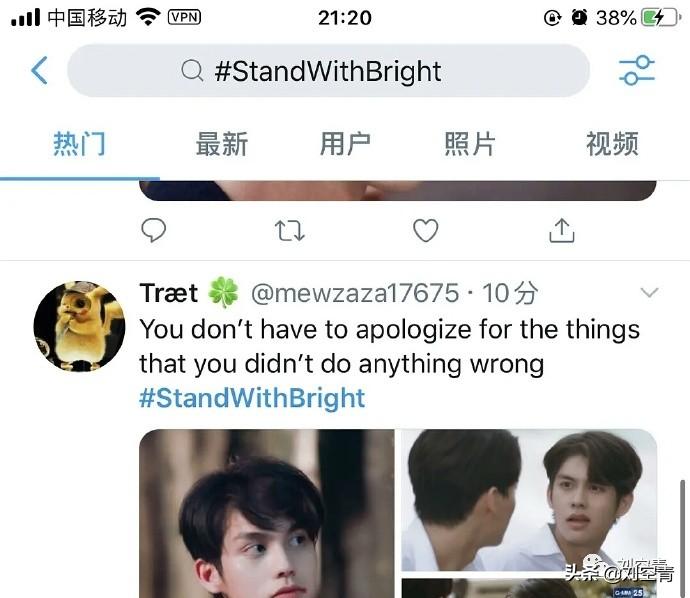The image size is (690, 598).
Task: Reply to the tweet above Træt's post
Action: 153,231
